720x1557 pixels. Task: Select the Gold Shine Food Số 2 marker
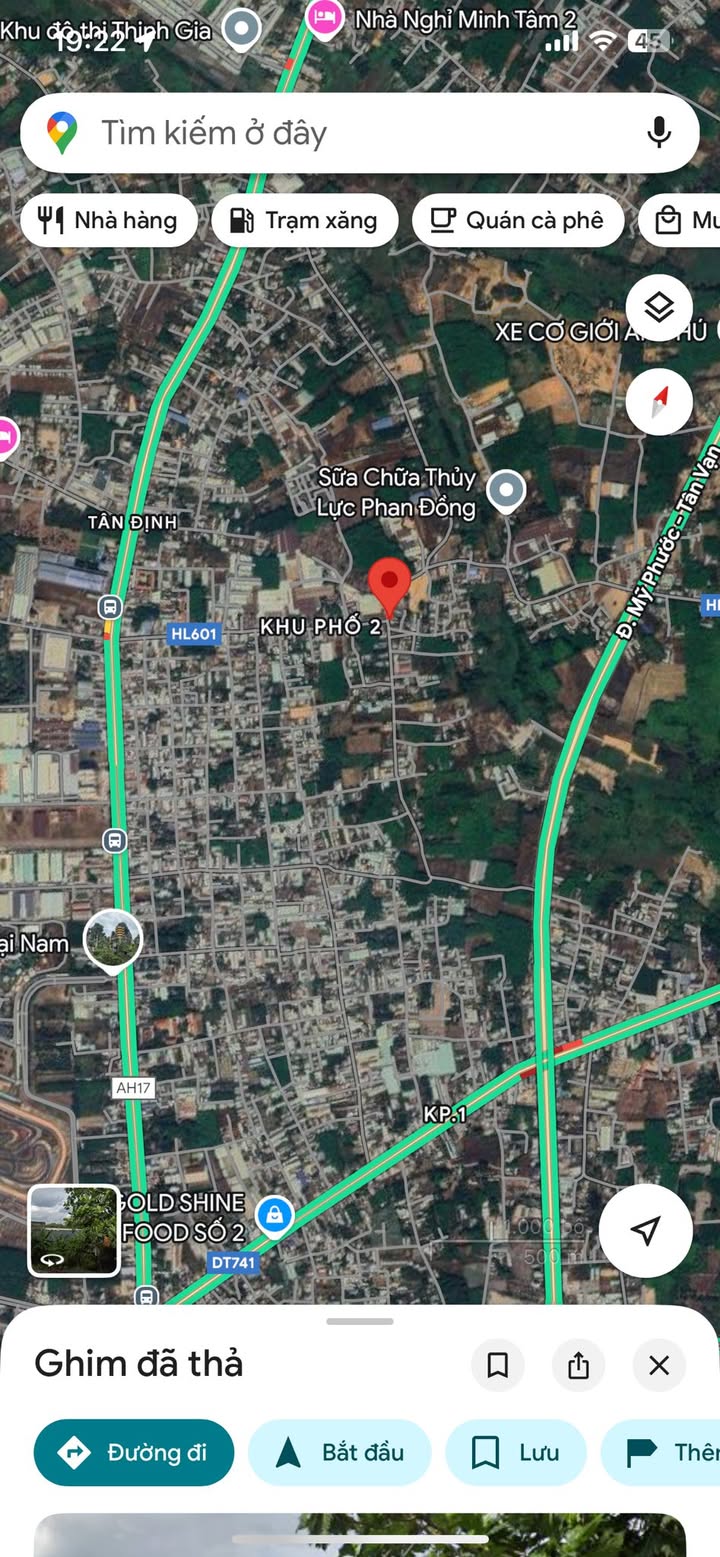tap(273, 1216)
